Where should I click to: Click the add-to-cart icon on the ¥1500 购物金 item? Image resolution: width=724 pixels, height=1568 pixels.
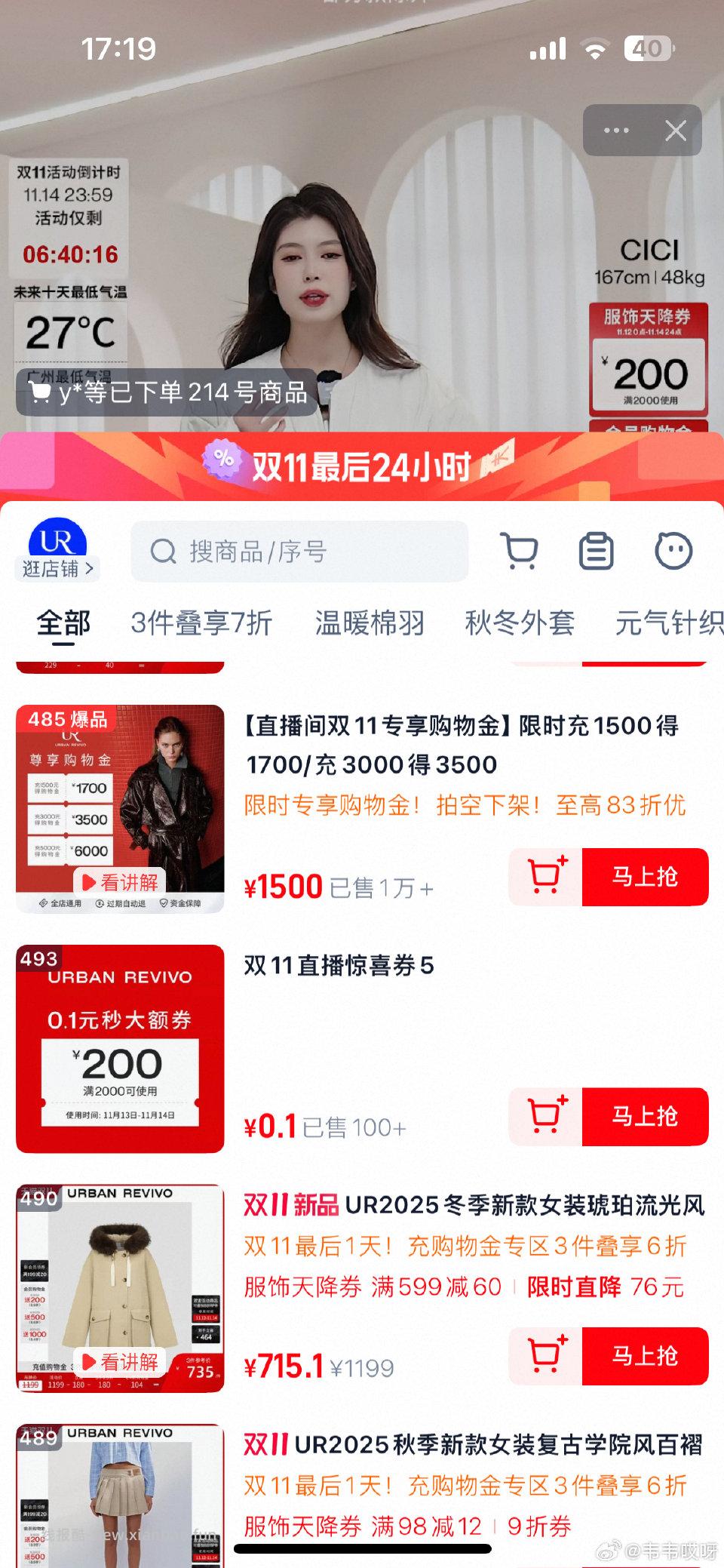pos(547,875)
